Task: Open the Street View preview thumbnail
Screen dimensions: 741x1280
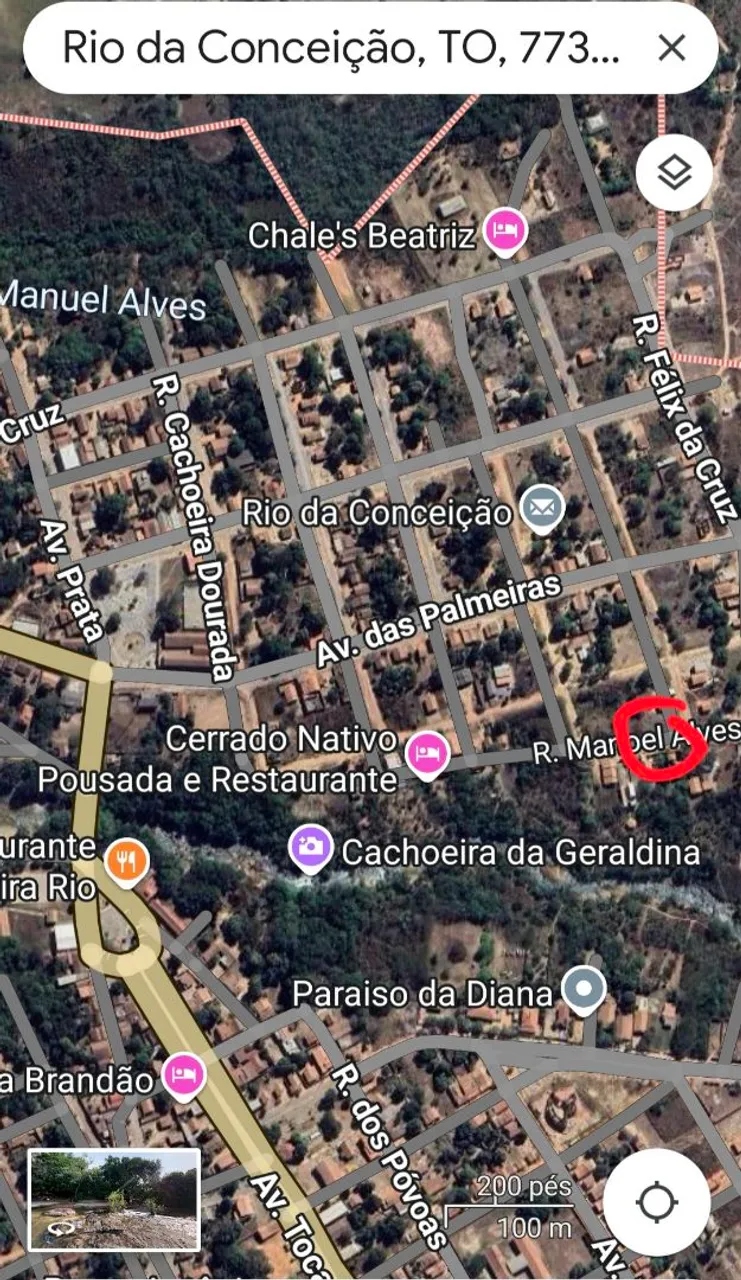Action: point(114,1200)
